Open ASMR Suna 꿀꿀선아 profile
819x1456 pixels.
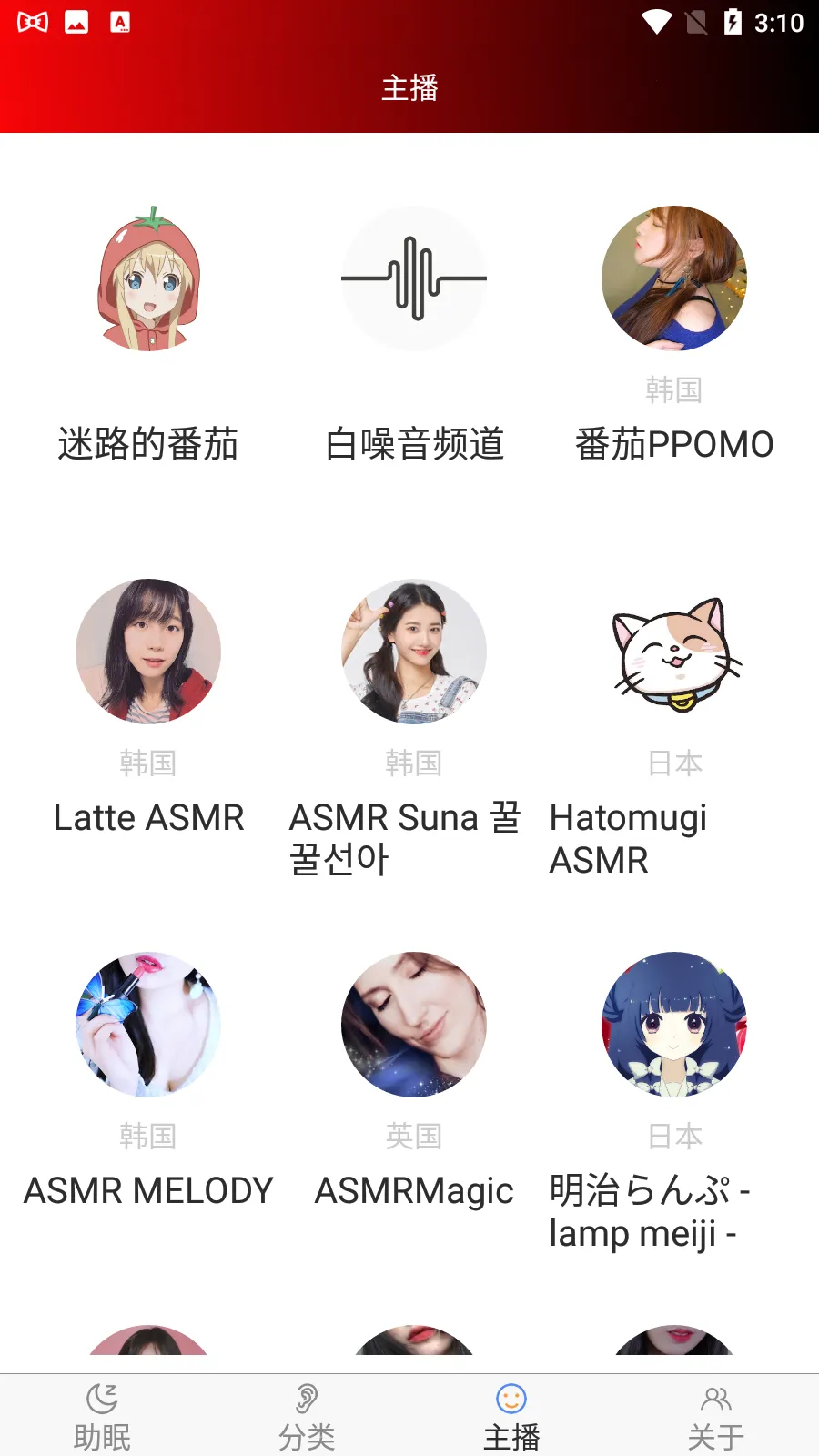pyautogui.click(x=414, y=652)
